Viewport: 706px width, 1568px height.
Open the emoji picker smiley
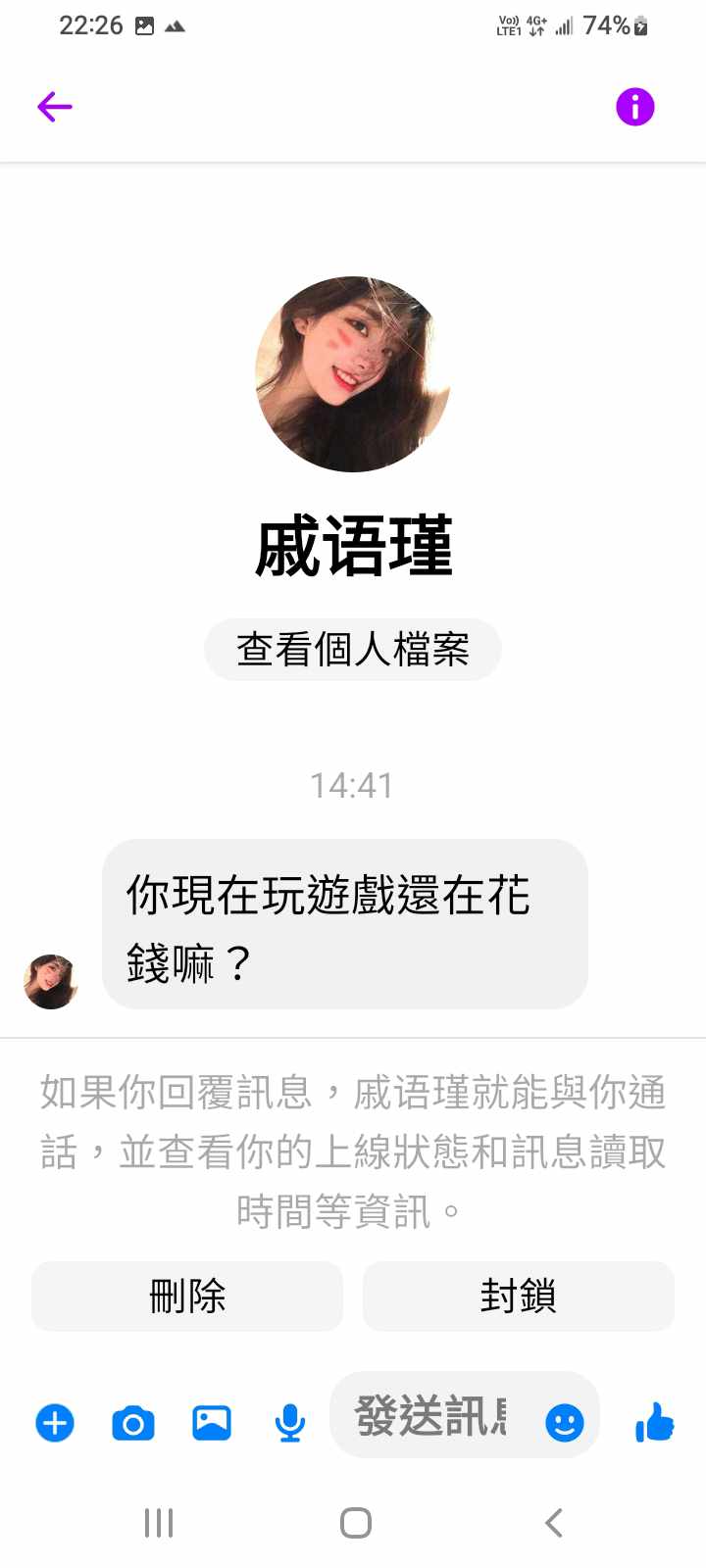[565, 1422]
